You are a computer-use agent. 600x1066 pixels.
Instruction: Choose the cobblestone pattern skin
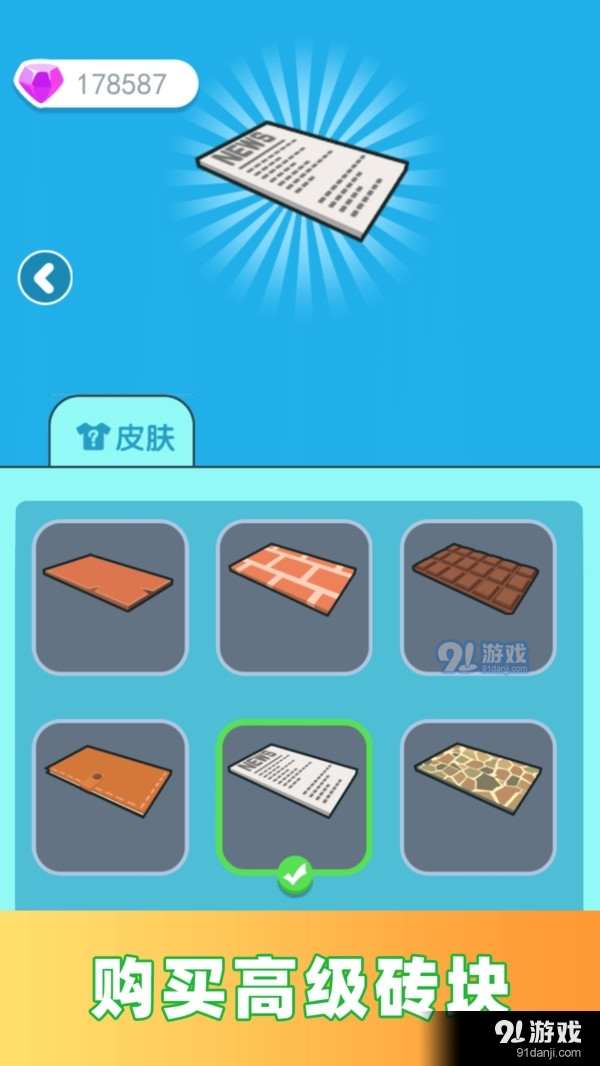[x=478, y=797]
